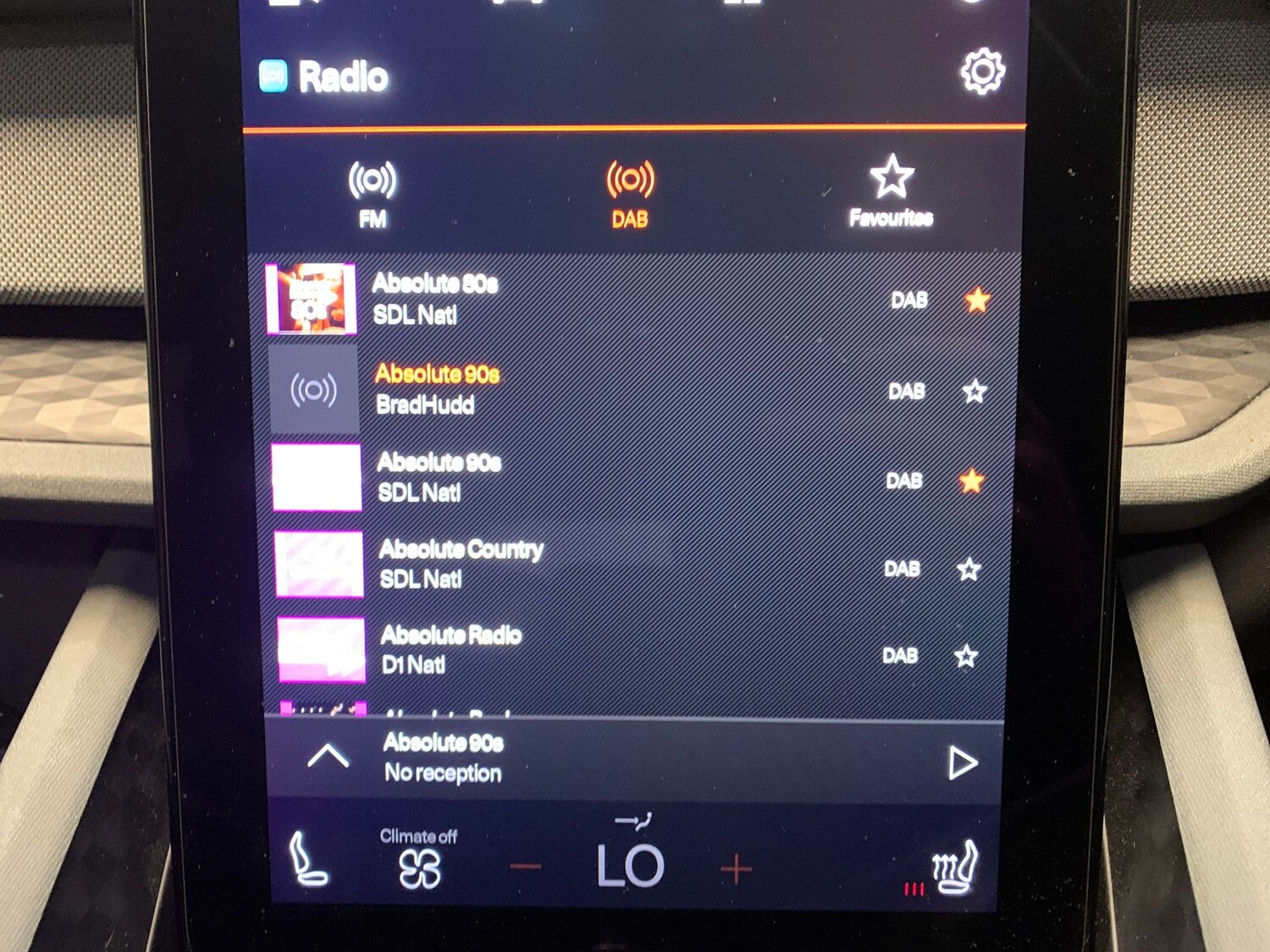Tune to Absolute Country station
The image size is (1270, 952).
[508, 564]
